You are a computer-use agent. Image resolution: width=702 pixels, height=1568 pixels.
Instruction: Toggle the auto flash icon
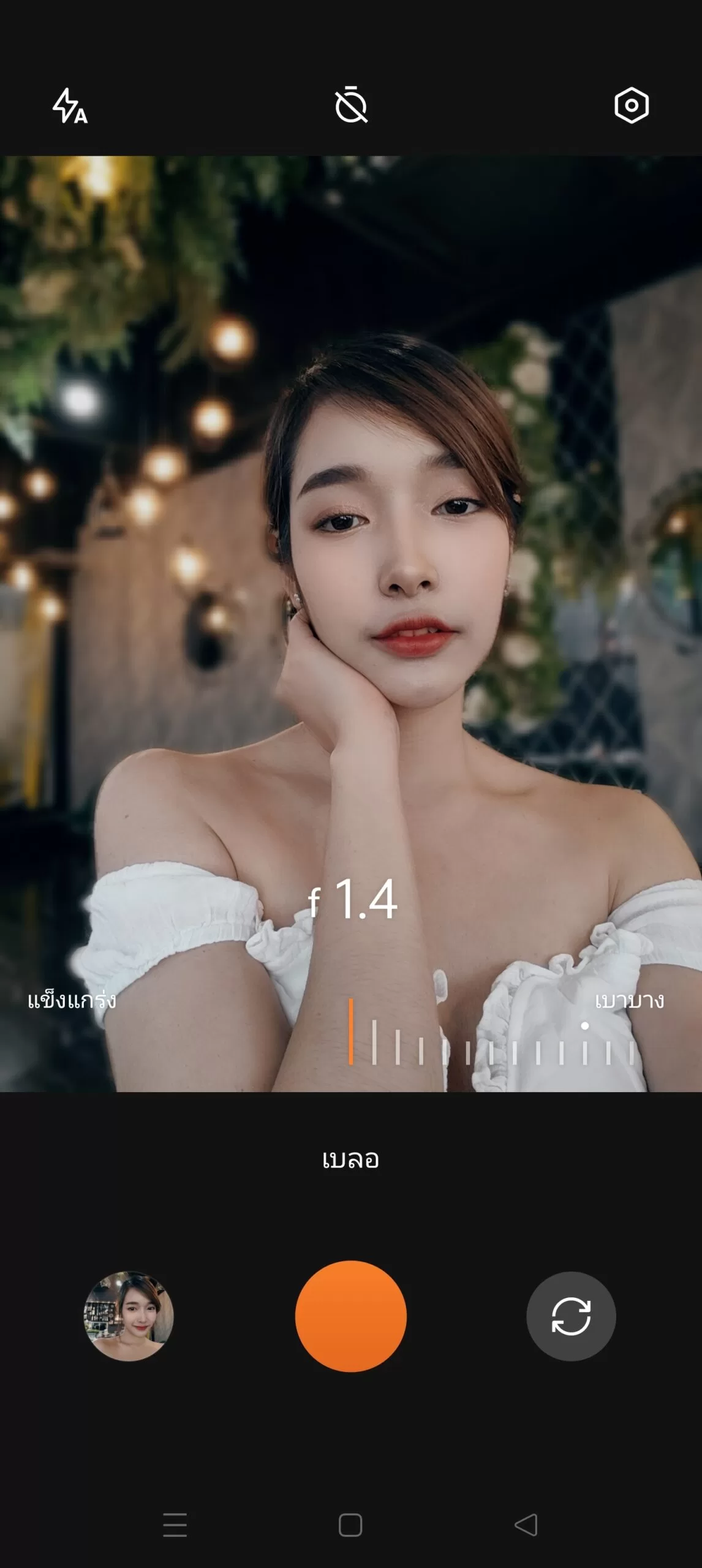point(70,105)
